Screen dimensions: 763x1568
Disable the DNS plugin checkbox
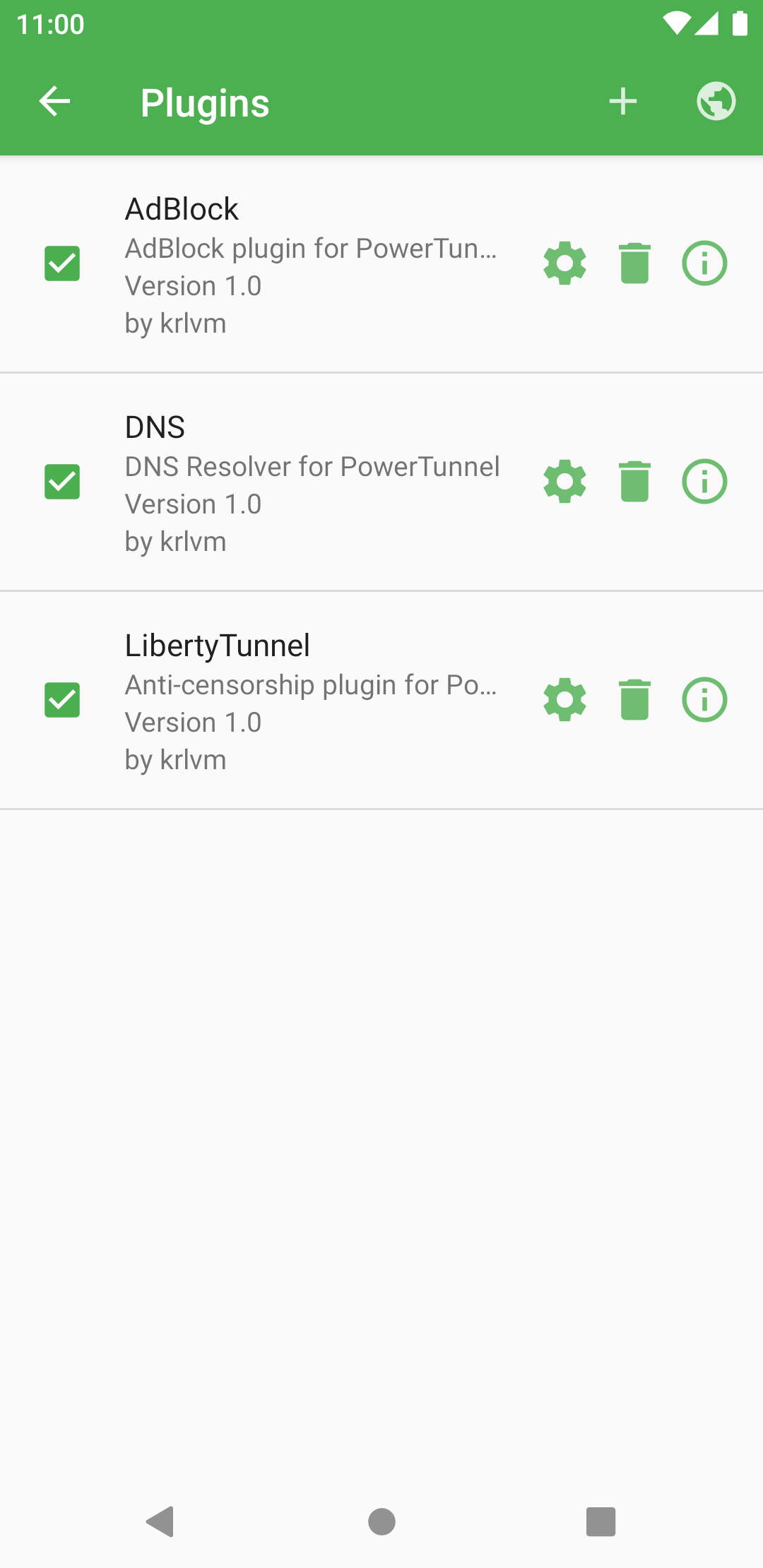pos(62,482)
